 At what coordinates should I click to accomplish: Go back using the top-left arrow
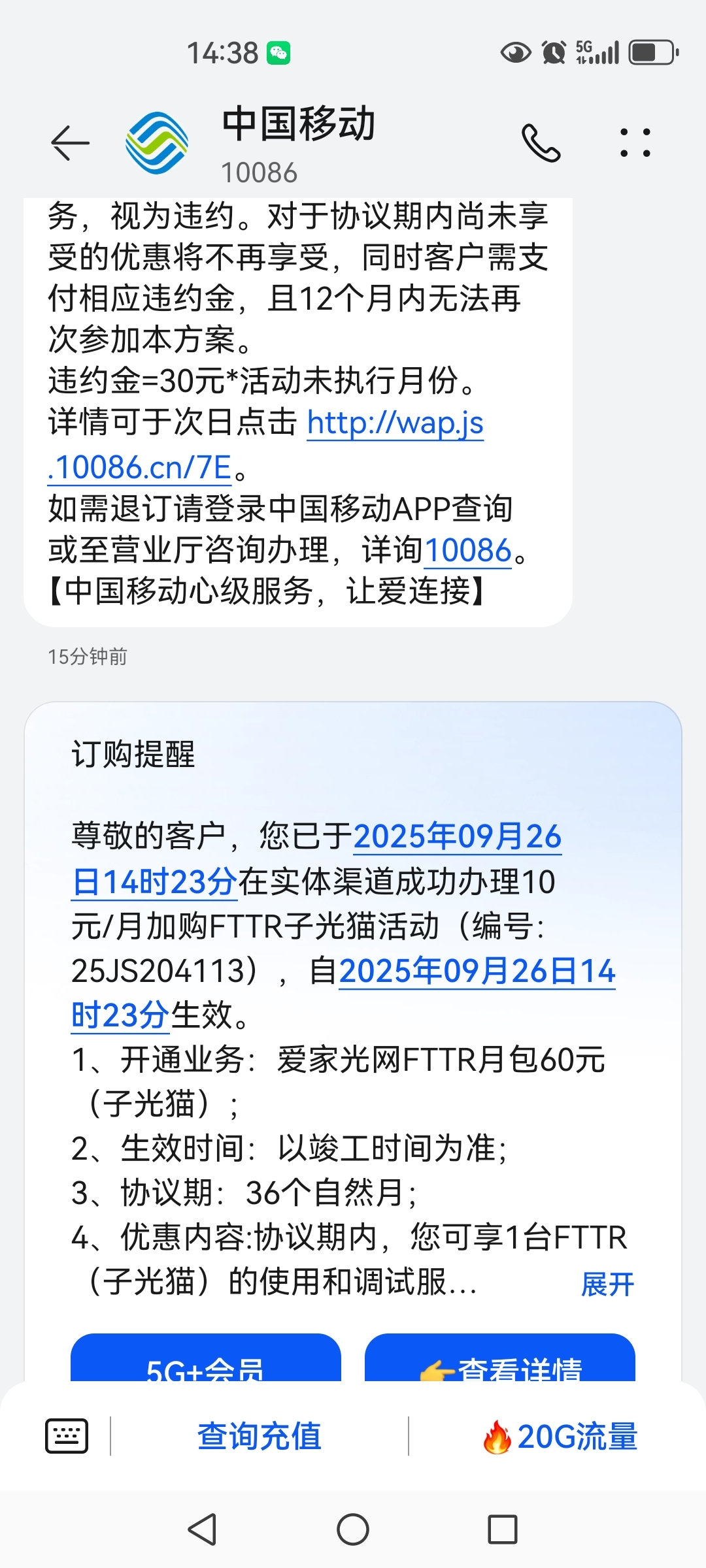click(70, 142)
